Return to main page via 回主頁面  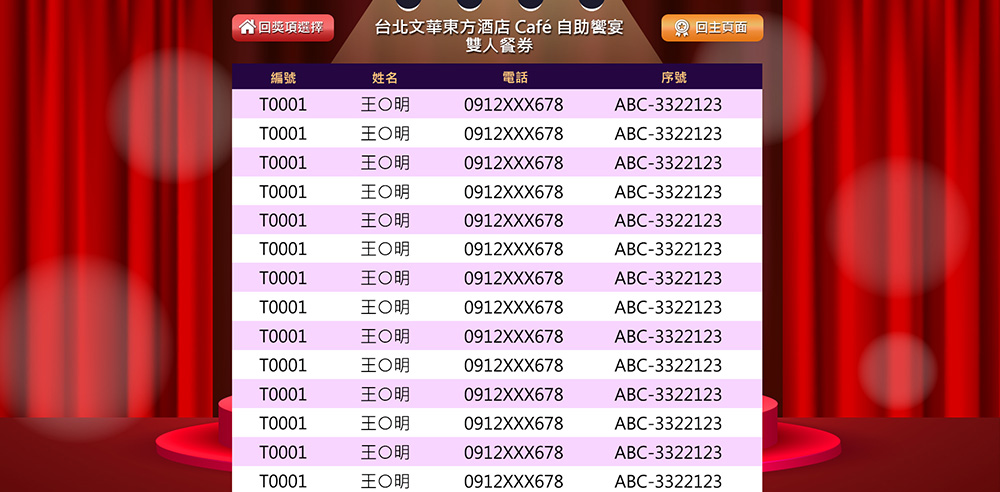[711, 28]
